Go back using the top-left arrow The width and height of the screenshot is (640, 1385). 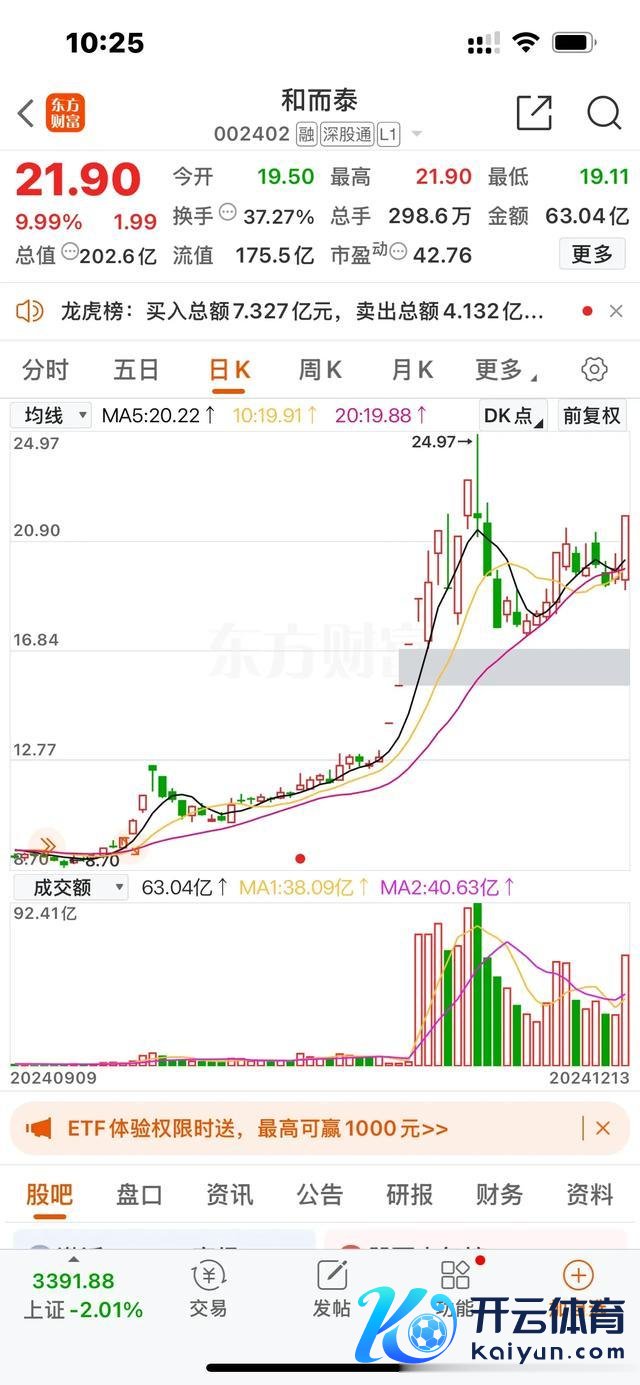(x=26, y=113)
